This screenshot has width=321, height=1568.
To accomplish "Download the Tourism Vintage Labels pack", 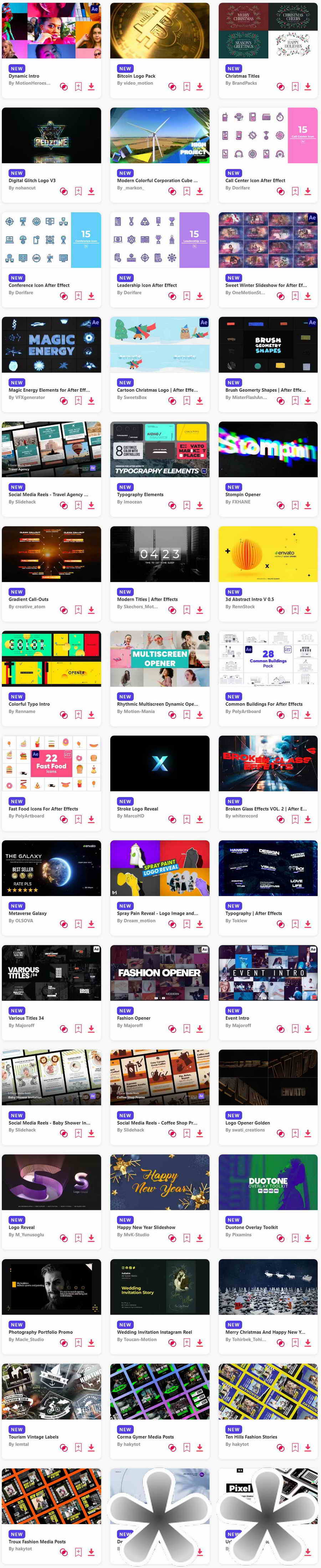I will [91, 1447].
